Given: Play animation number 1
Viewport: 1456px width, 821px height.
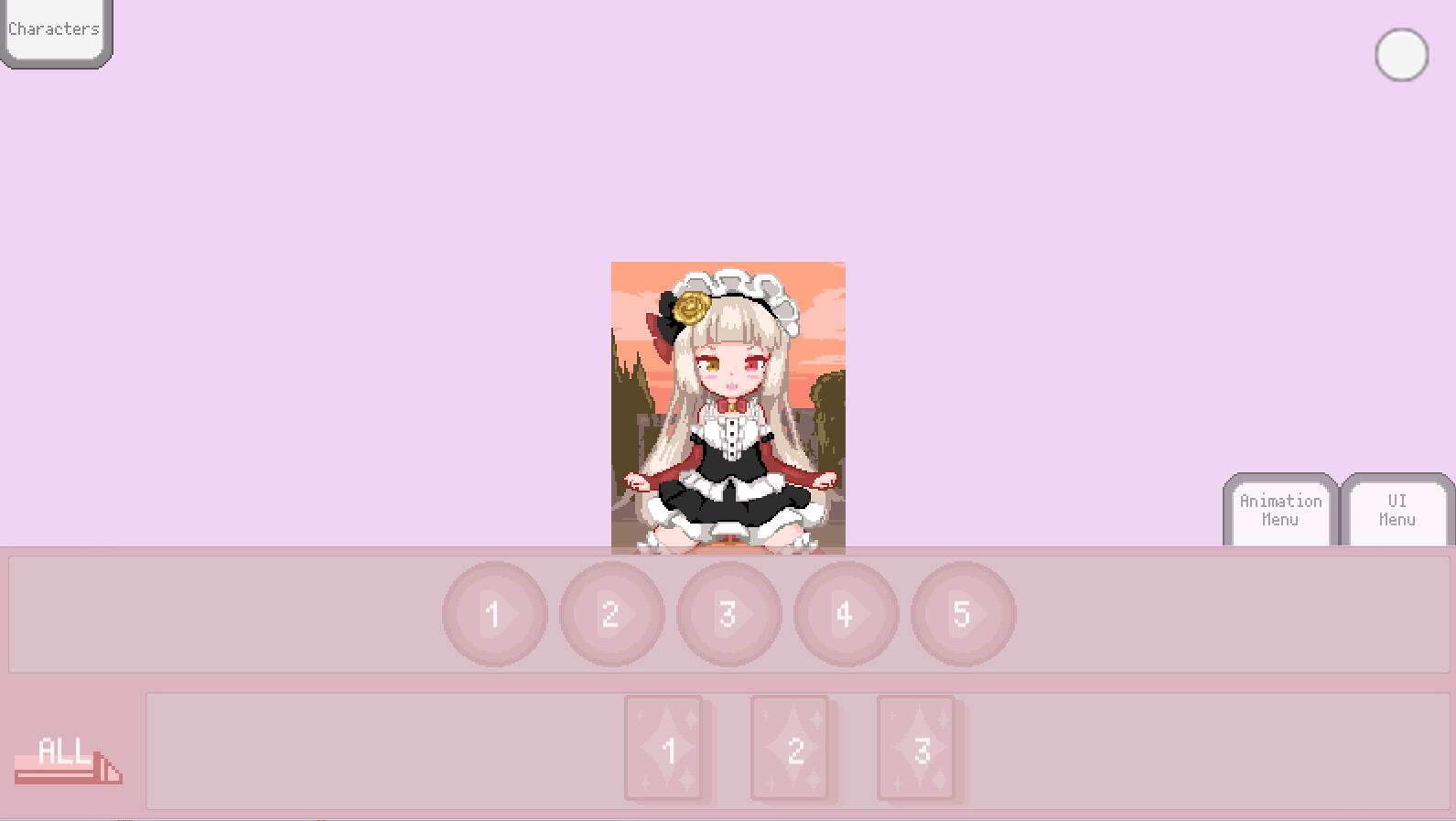Looking at the screenshot, I should [495, 614].
